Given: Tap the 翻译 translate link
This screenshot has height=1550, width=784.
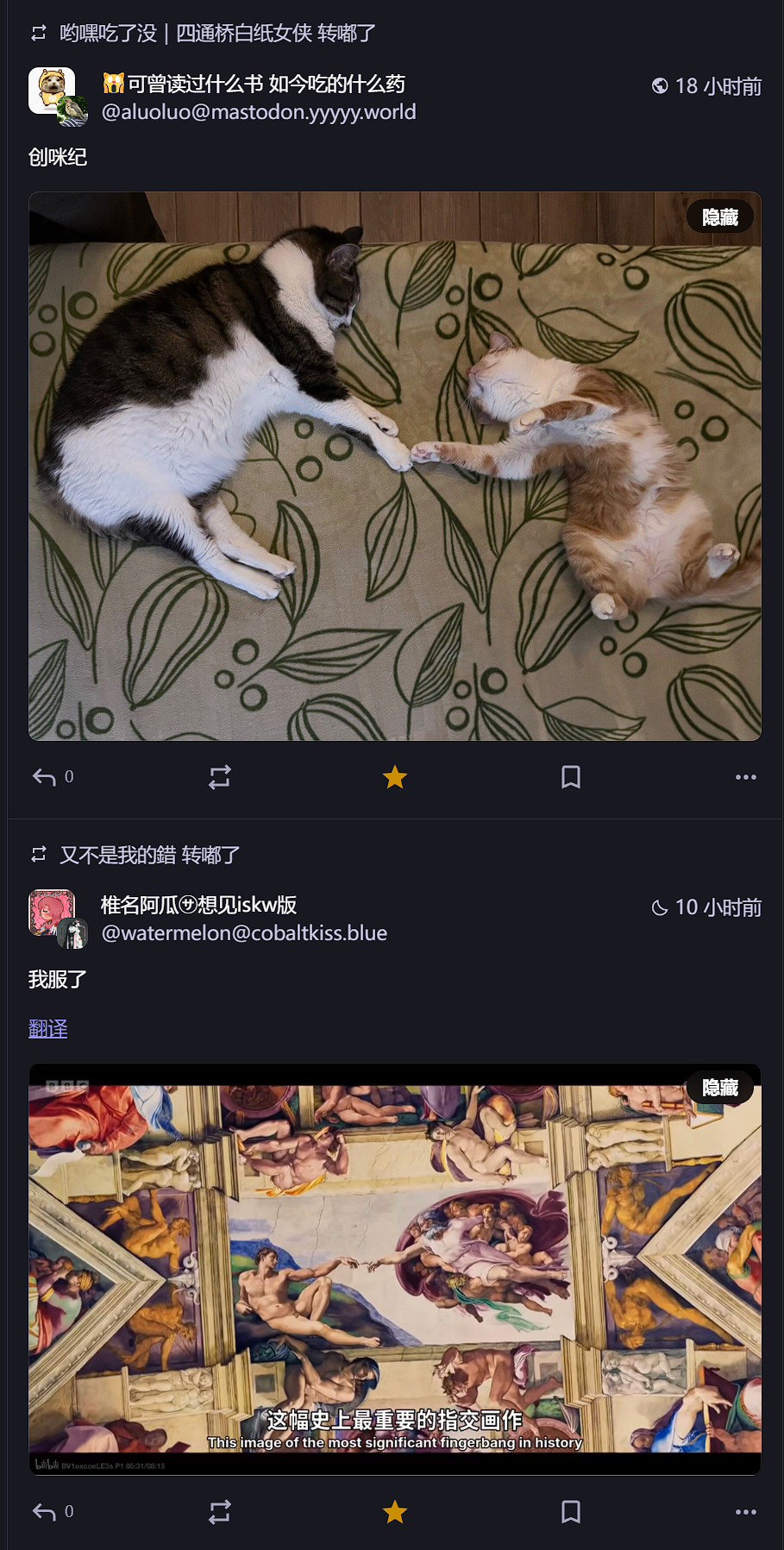Looking at the screenshot, I should tap(48, 1028).
